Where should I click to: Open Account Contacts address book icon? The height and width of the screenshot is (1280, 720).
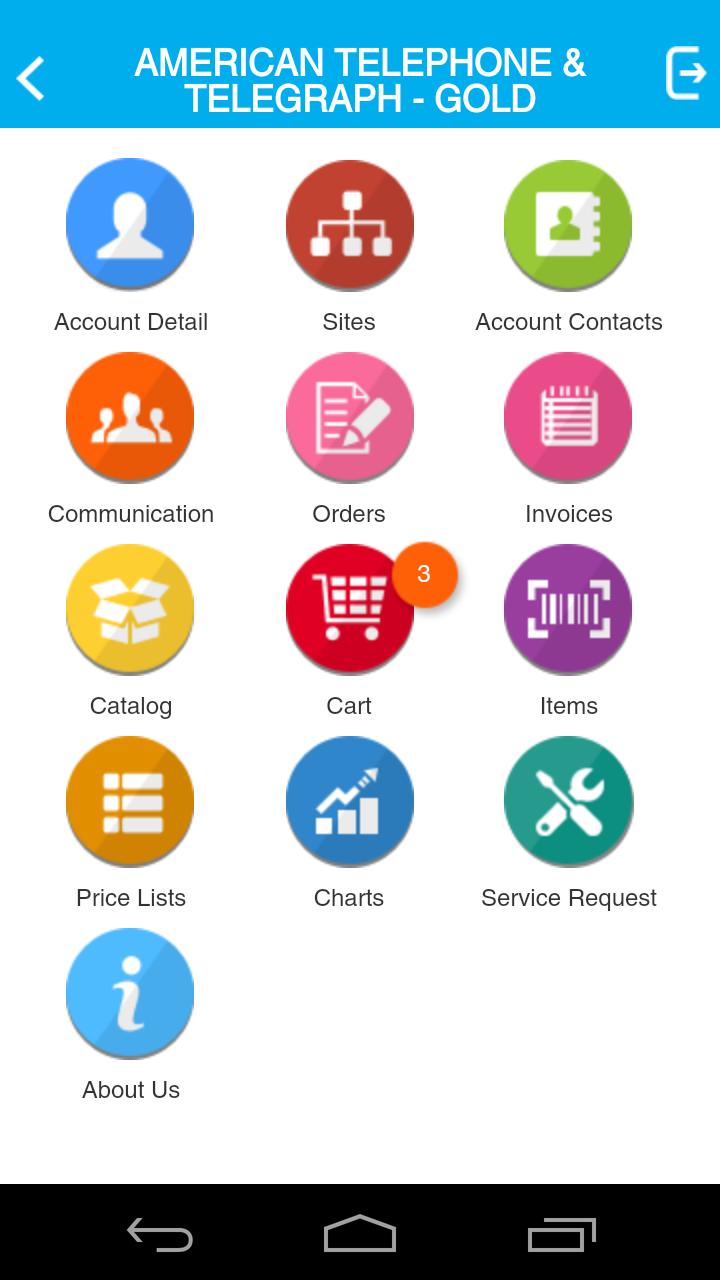[568, 224]
